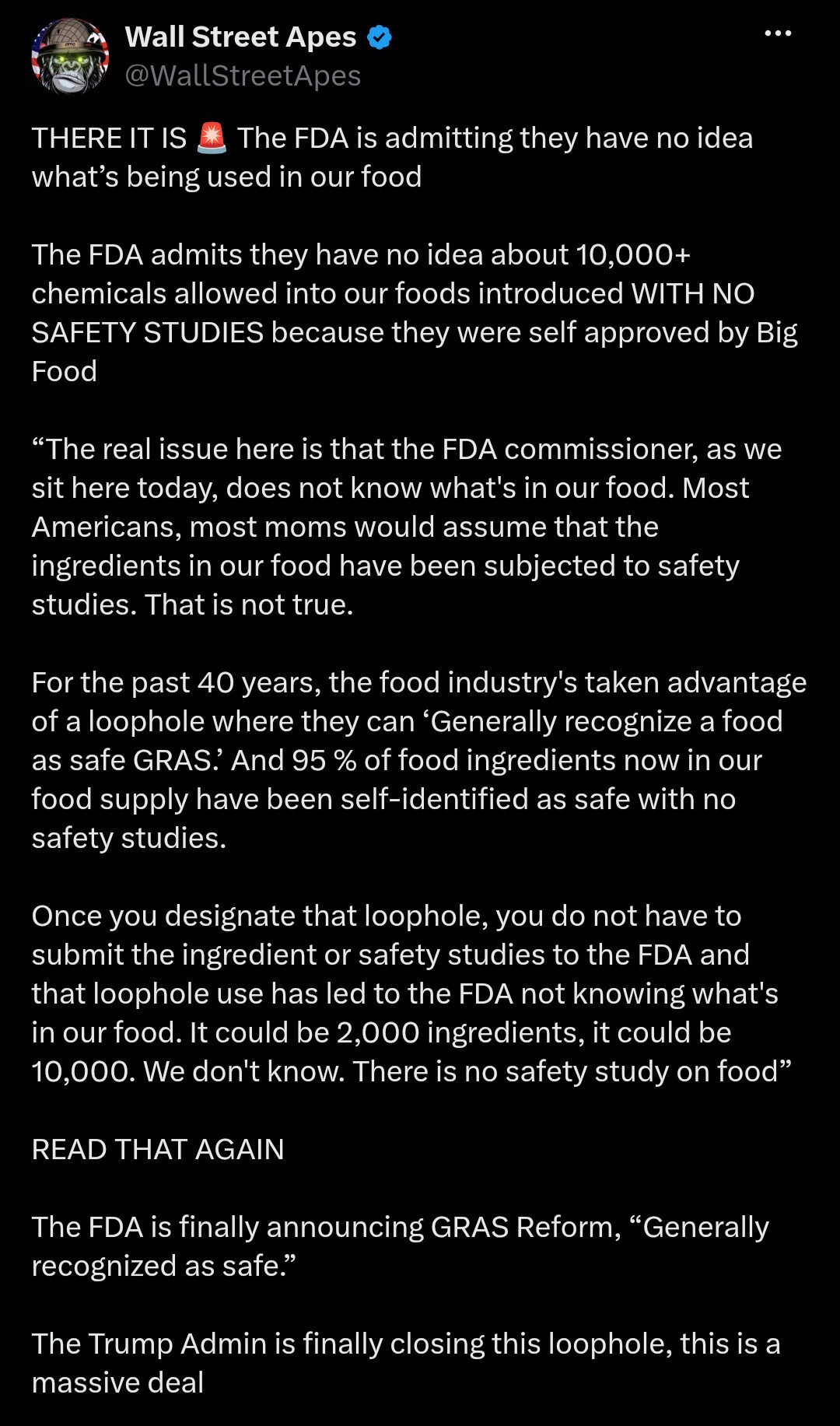Open the @WallStreetApes handle
Image resolution: width=840 pixels, height=1426 pixels.
click(x=243, y=75)
